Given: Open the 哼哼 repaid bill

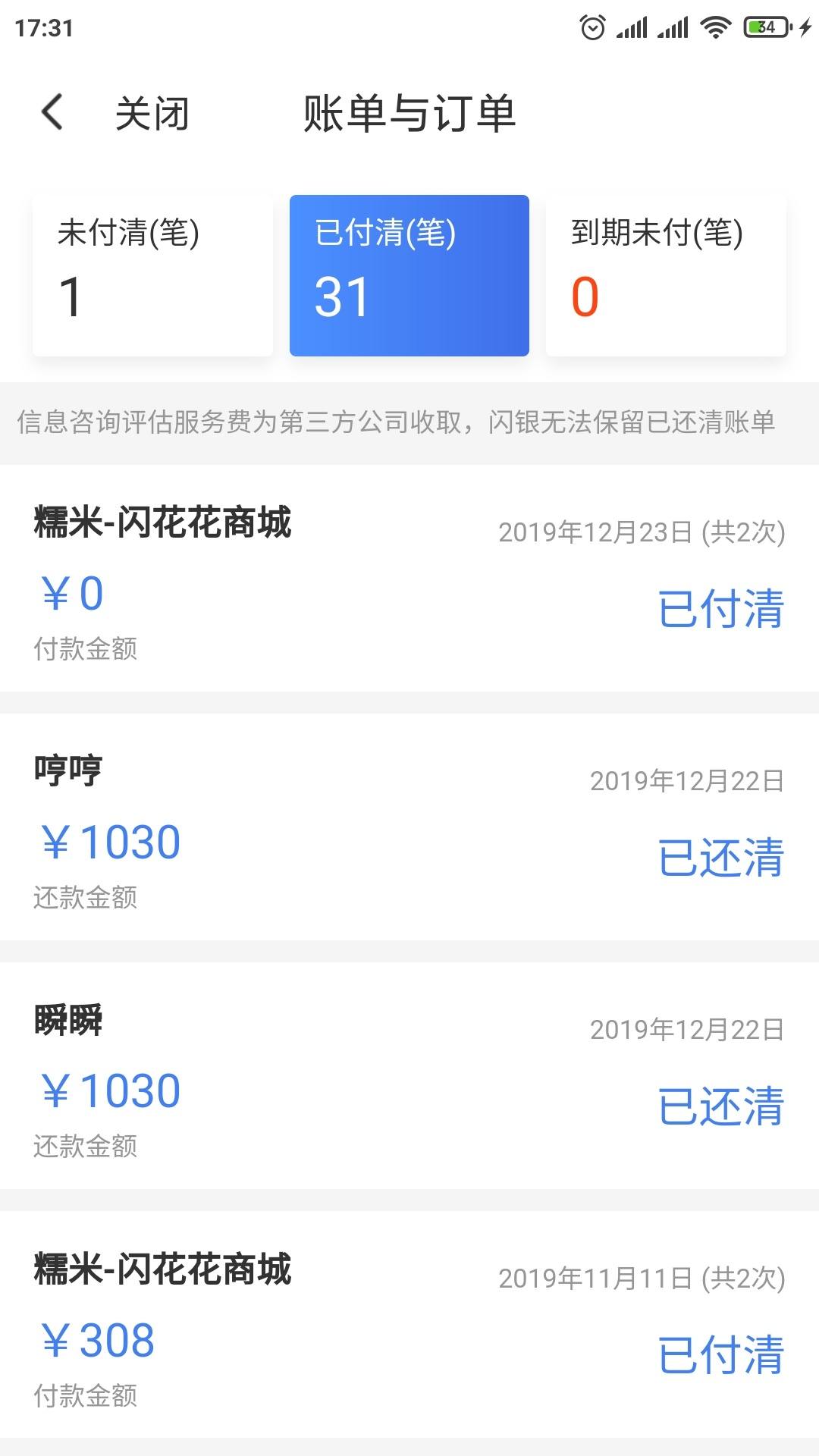Looking at the screenshot, I should point(409,827).
